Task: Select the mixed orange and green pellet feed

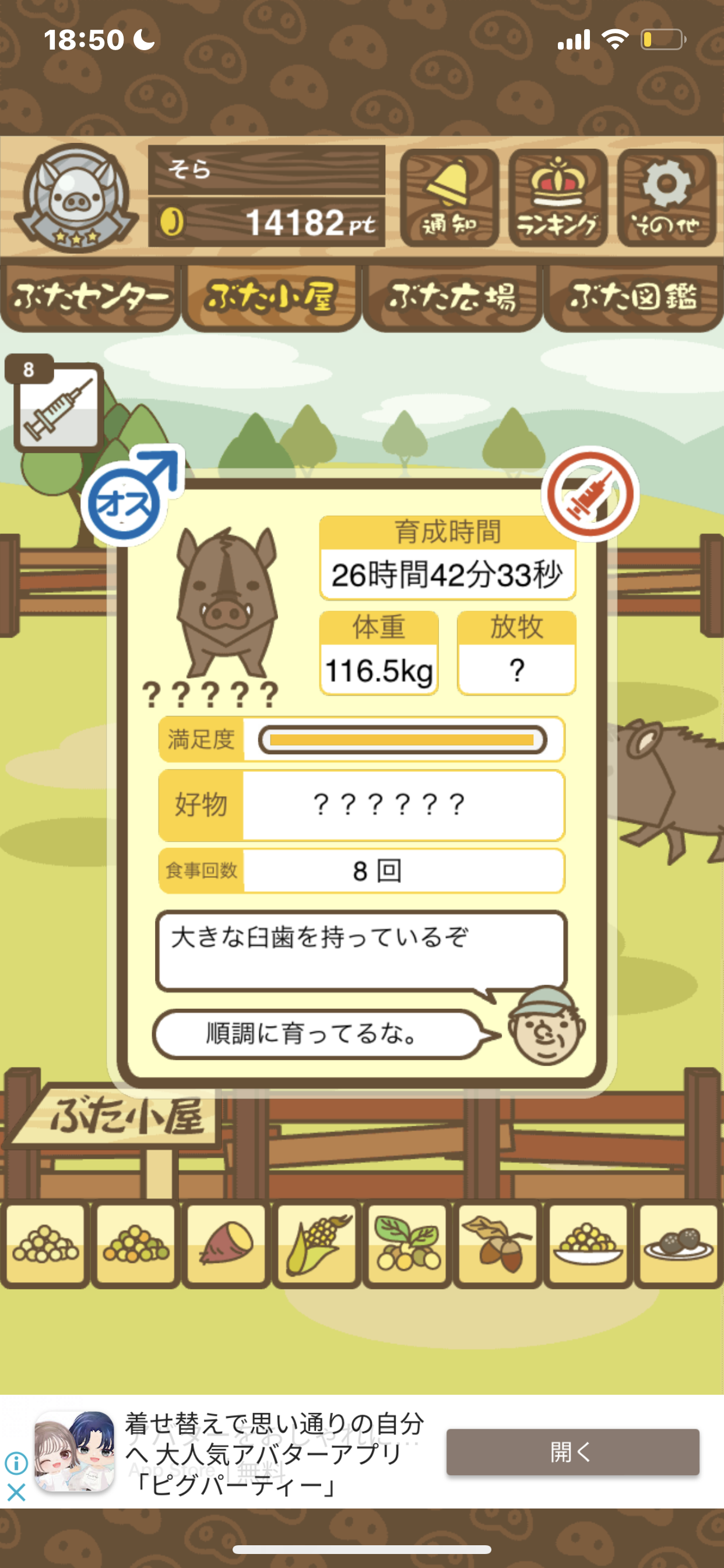Action: tap(136, 1244)
